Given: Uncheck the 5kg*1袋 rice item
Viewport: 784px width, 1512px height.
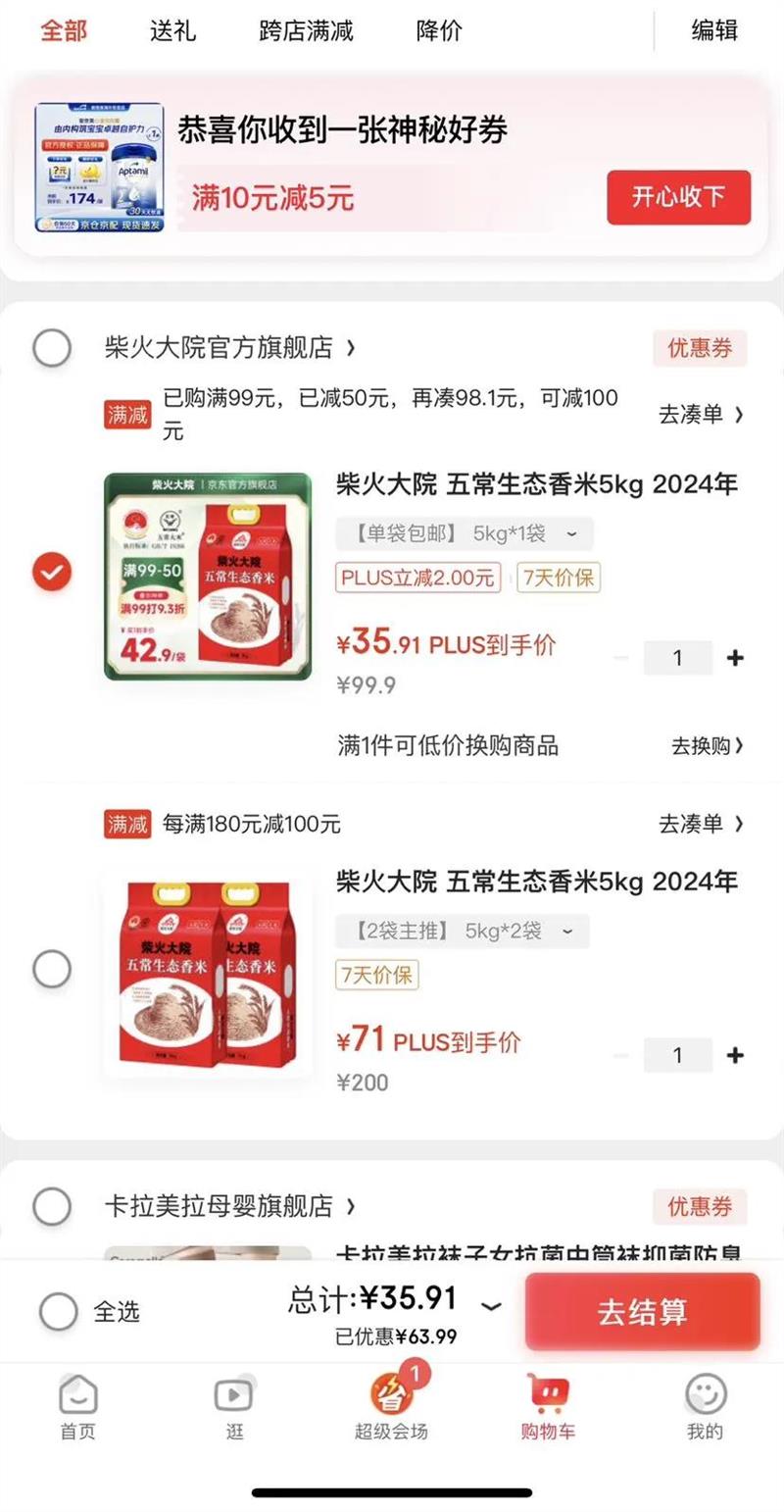Looking at the screenshot, I should click(52, 573).
